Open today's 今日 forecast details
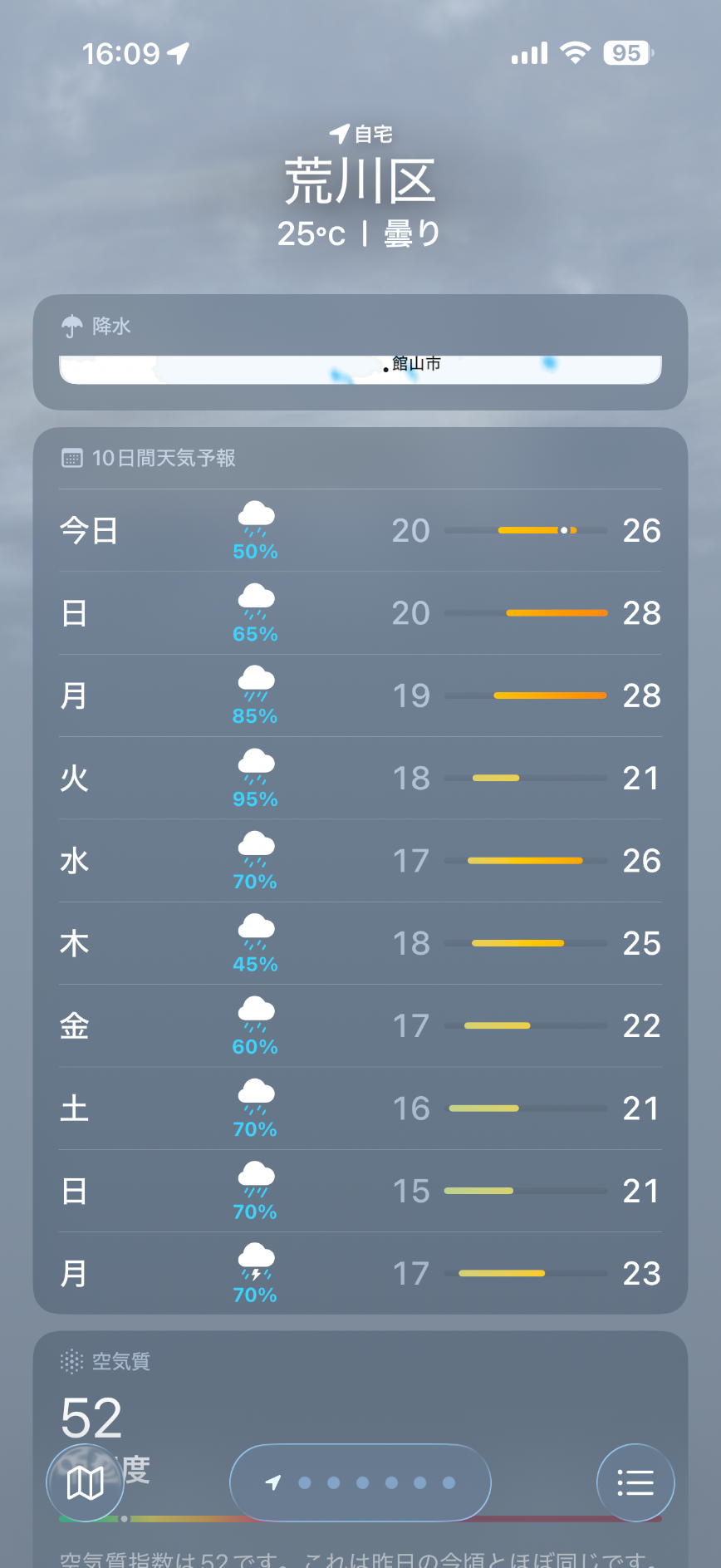The image size is (721, 1568). pos(360,530)
